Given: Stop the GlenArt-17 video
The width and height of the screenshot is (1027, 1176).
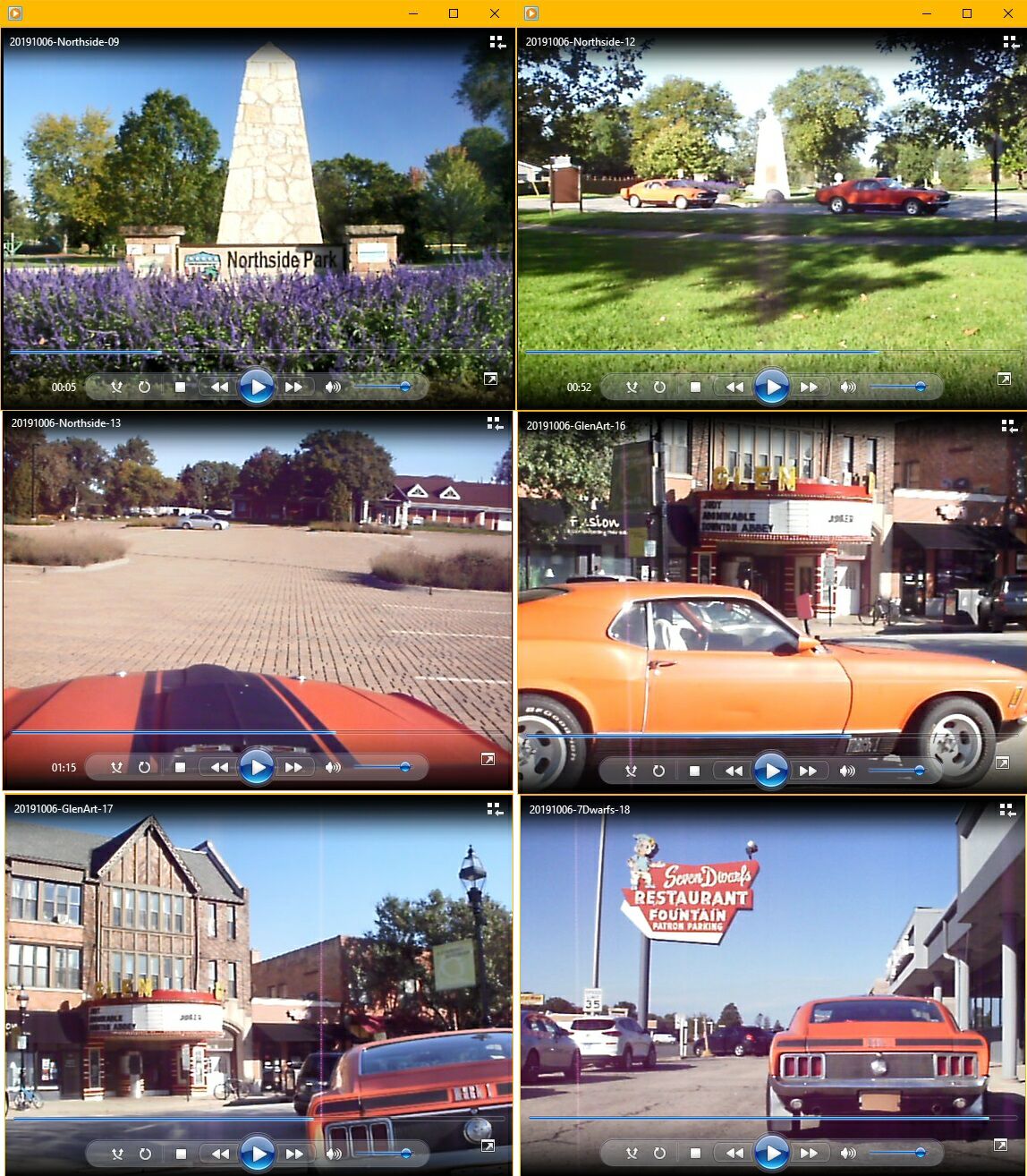Looking at the screenshot, I should (x=181, y=1154).
